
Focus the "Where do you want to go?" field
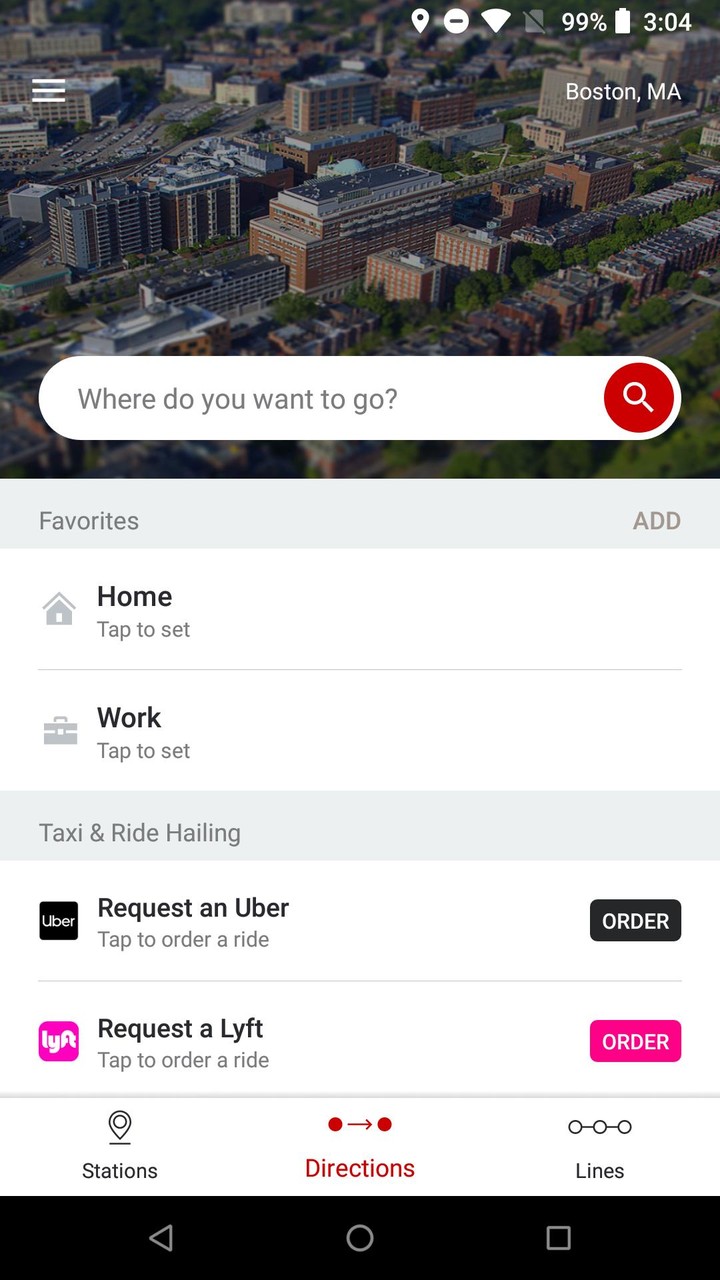[x=320, y=399]
